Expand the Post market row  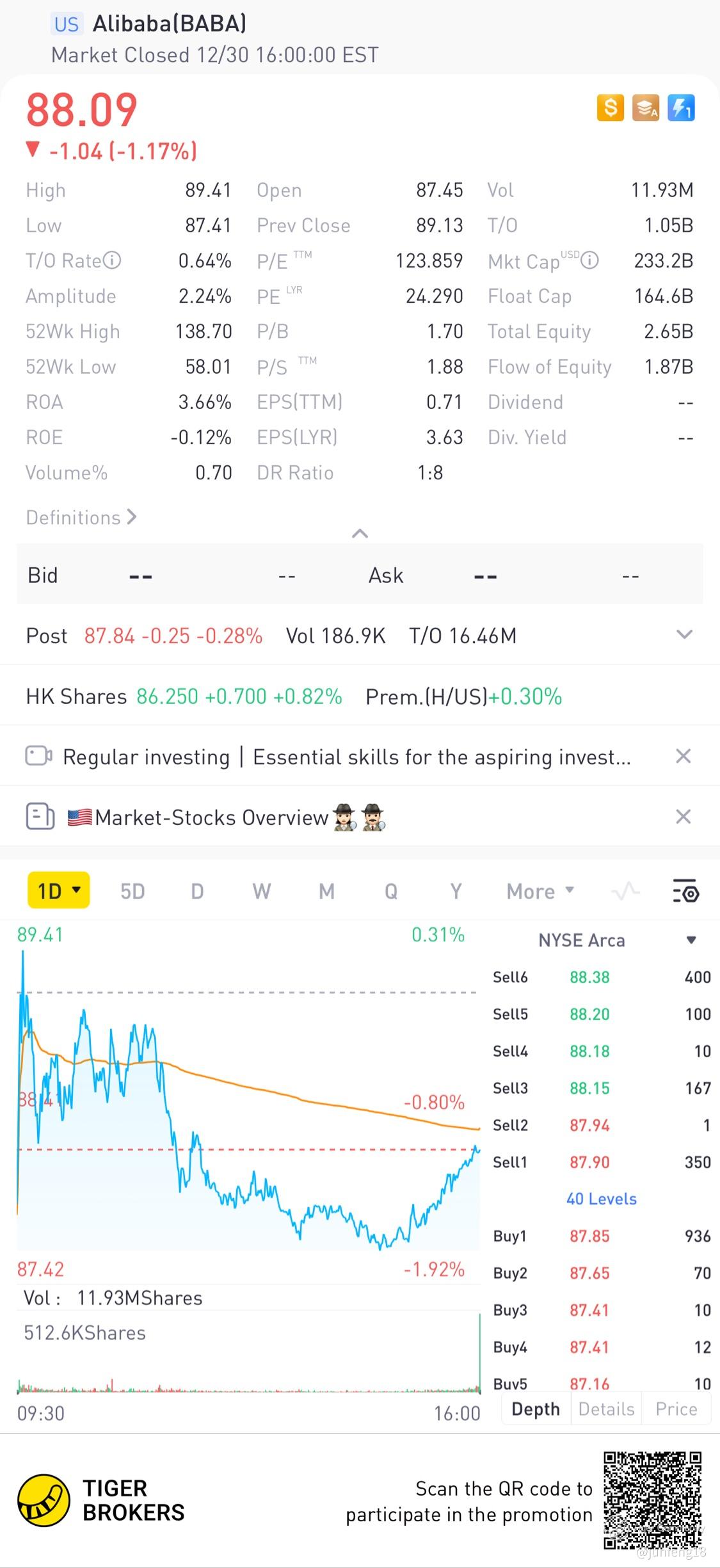684,635
